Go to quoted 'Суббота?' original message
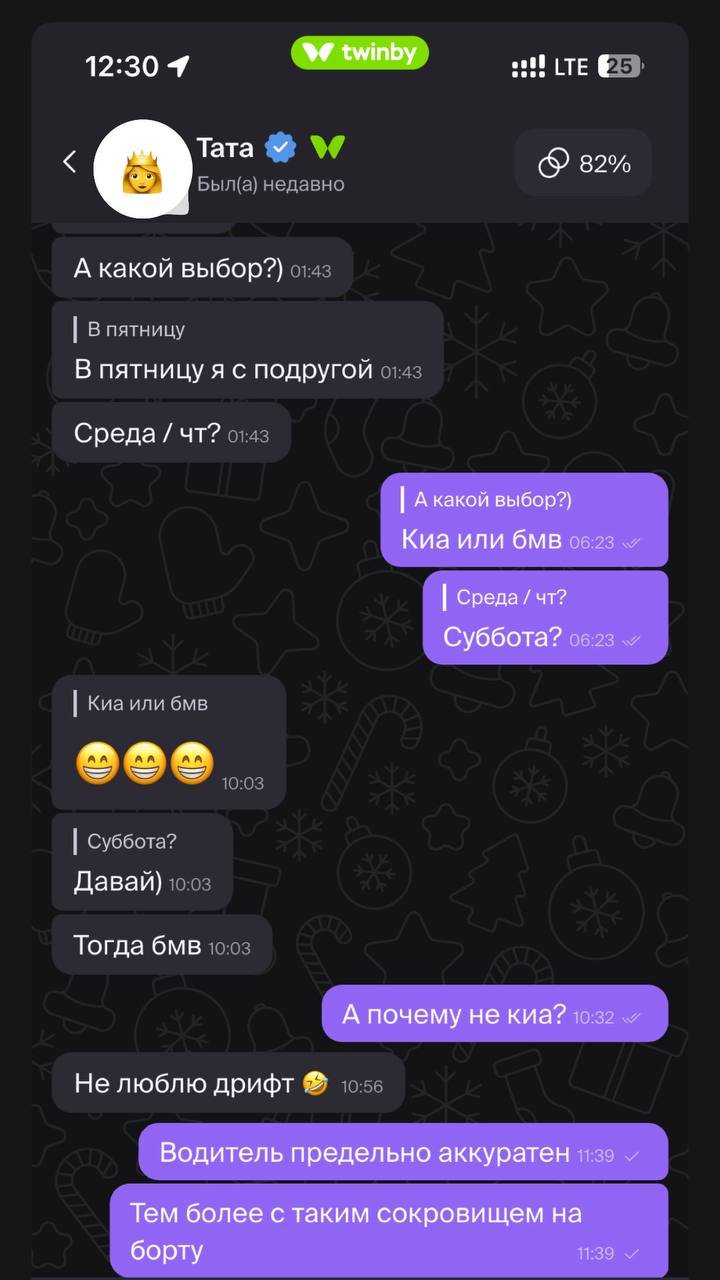The image size is (720, 1280). (x=131, y=841)
